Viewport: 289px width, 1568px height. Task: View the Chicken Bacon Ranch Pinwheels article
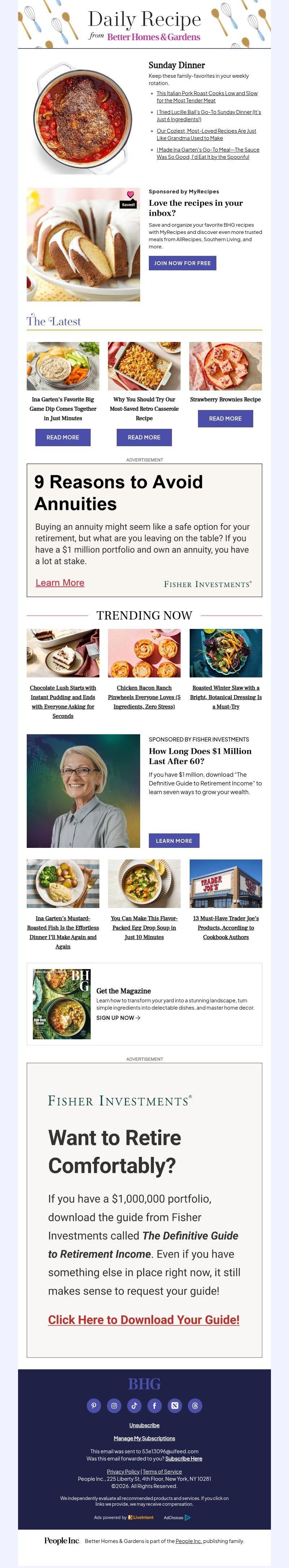[144, 697]
